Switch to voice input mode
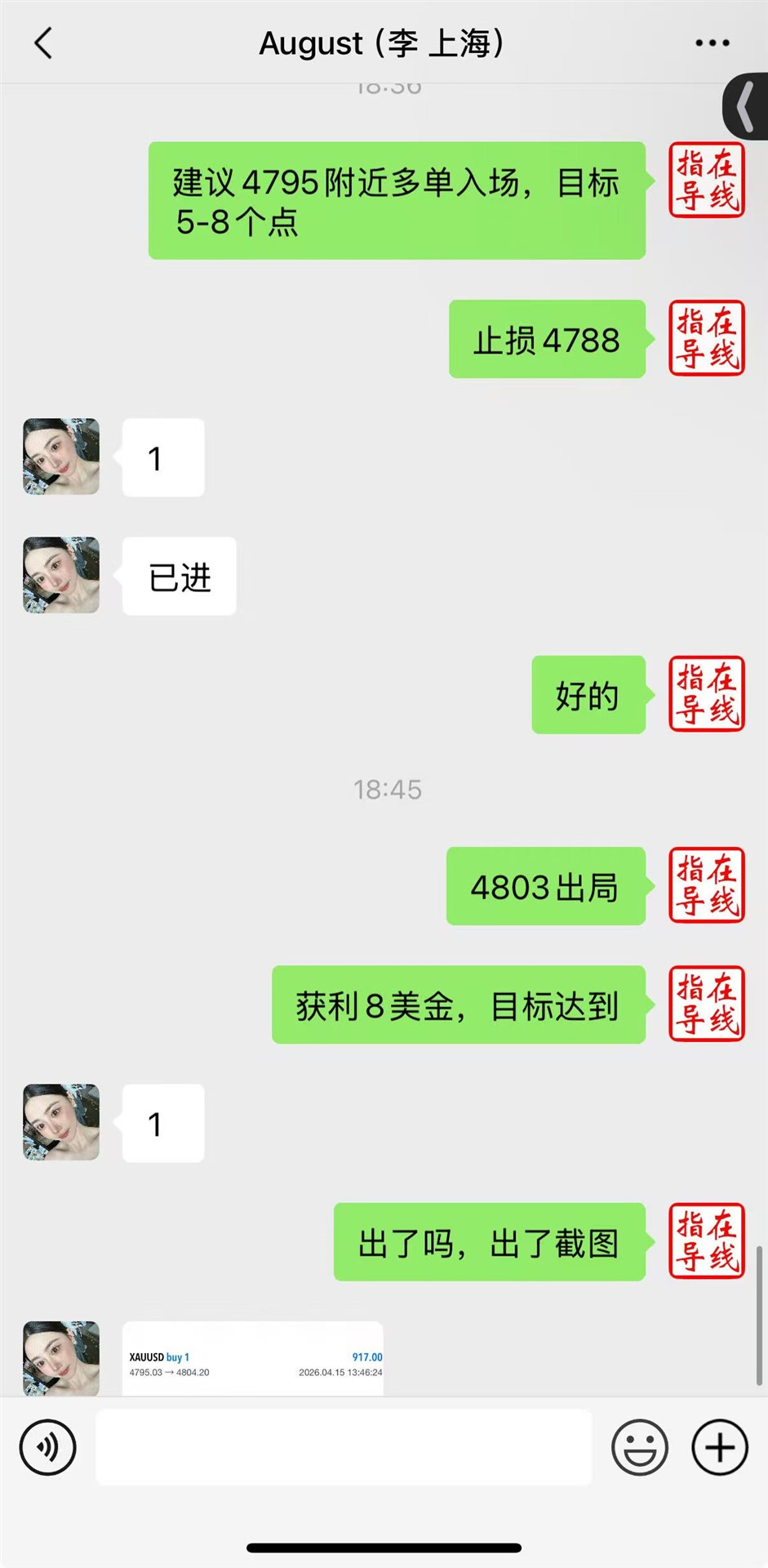The image size is (768, 1568). click(47, 1447)
